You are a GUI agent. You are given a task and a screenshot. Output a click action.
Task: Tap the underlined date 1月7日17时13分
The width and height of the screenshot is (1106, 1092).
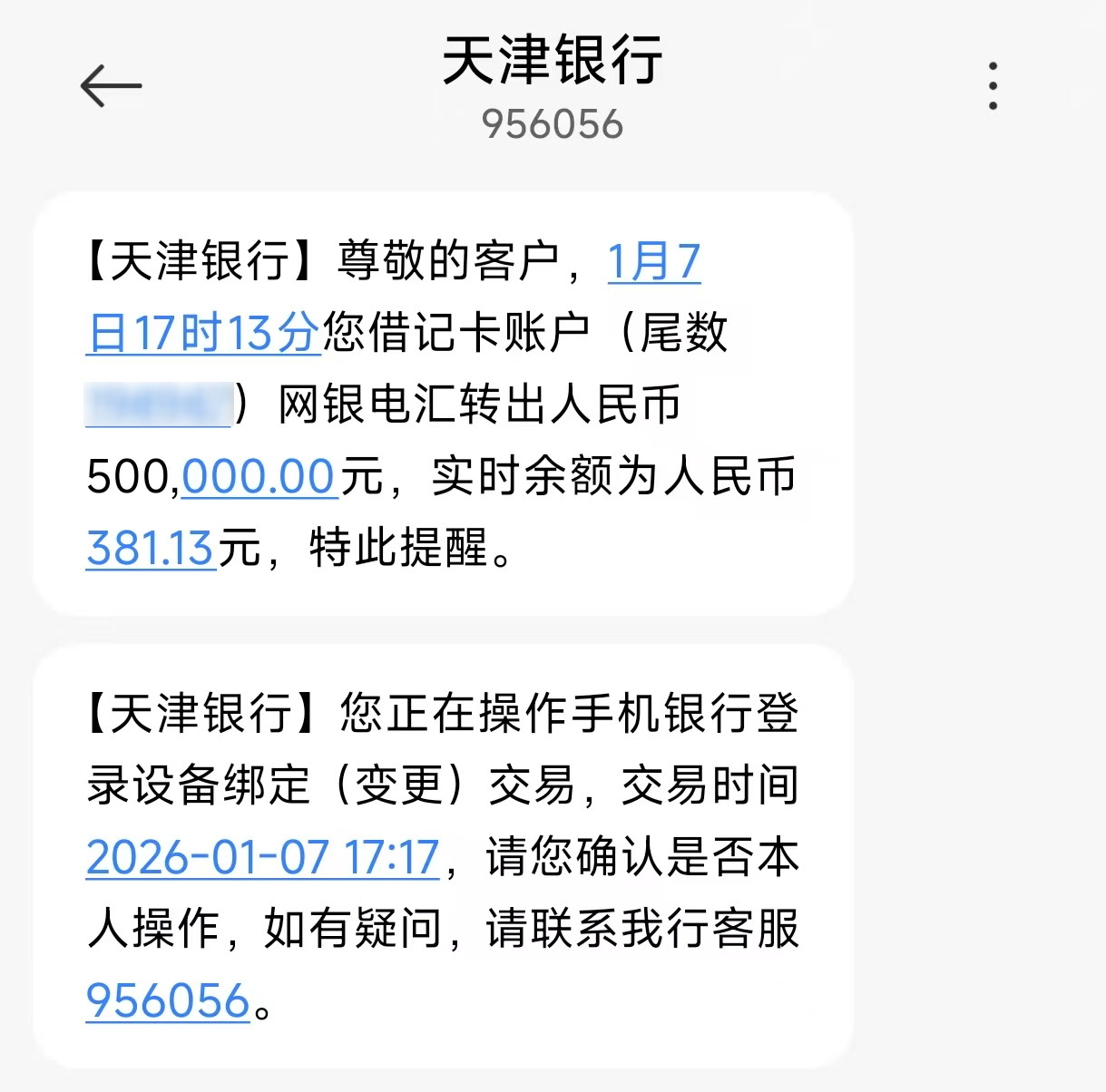pos(203,333)
